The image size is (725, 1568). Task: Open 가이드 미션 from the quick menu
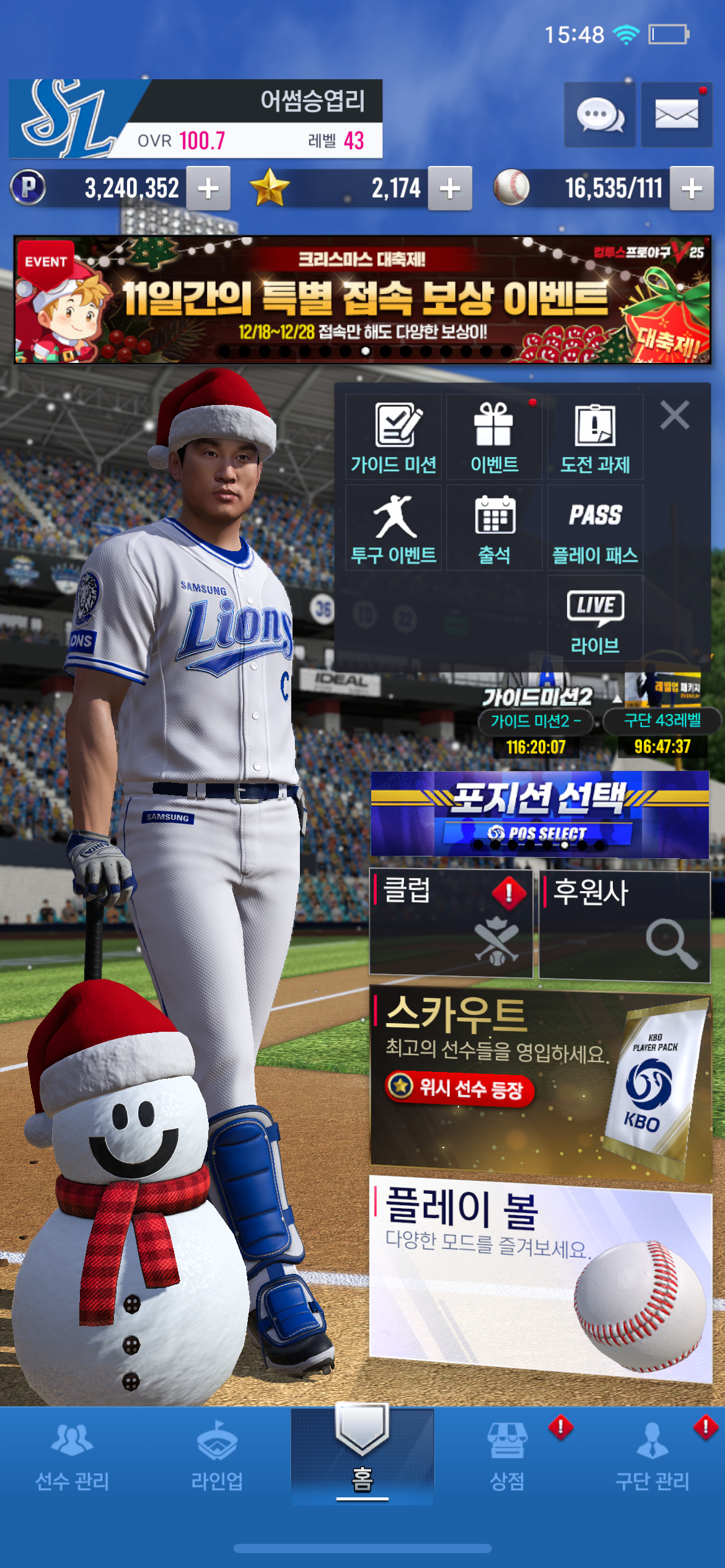pos(393,437)
